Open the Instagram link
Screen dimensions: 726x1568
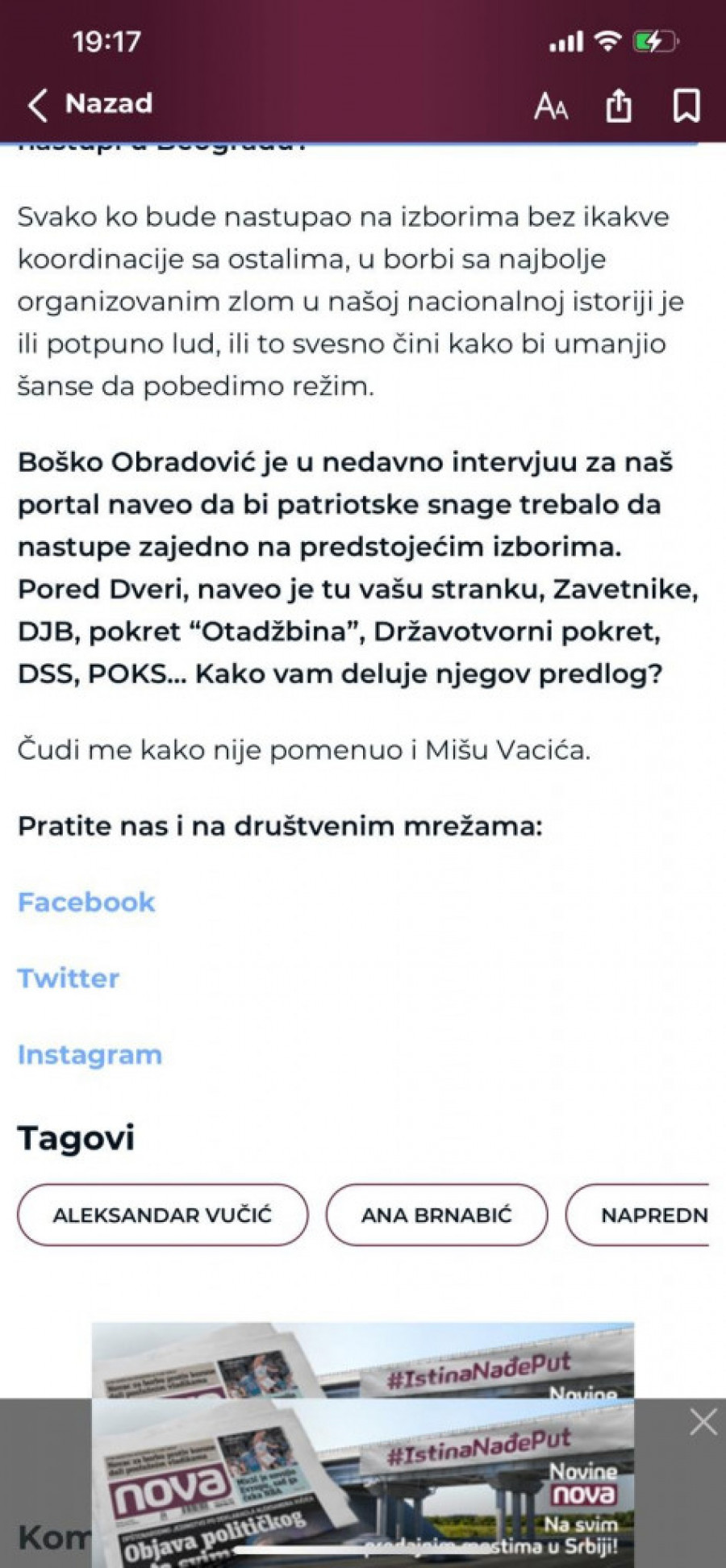point(90,1054)
